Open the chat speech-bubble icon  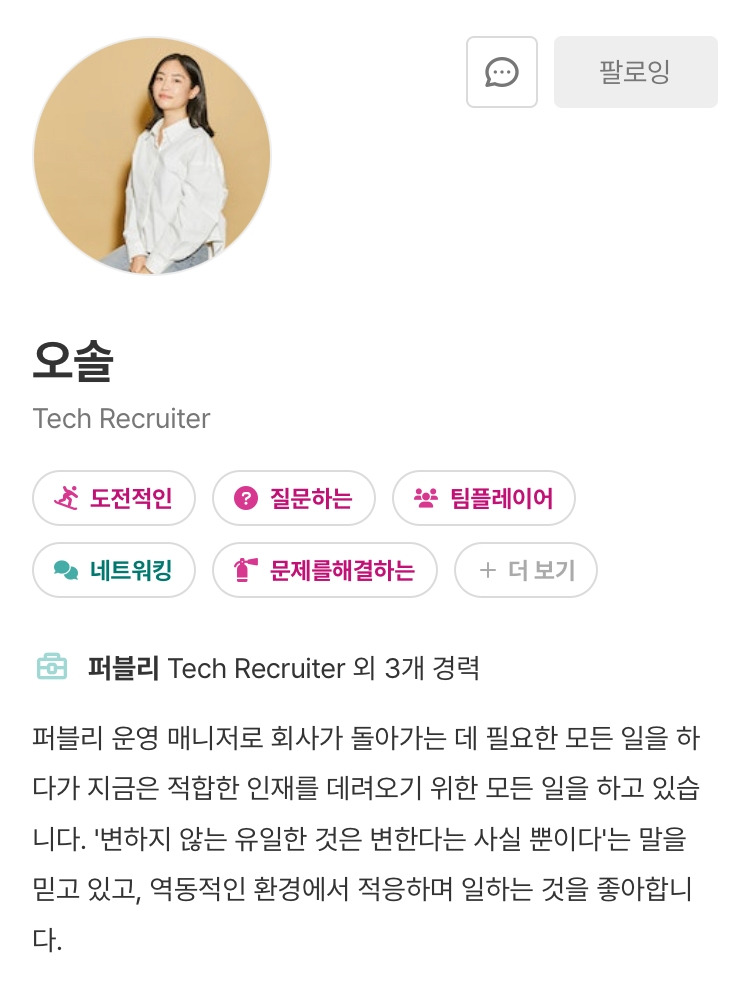(x=501, y=72)
